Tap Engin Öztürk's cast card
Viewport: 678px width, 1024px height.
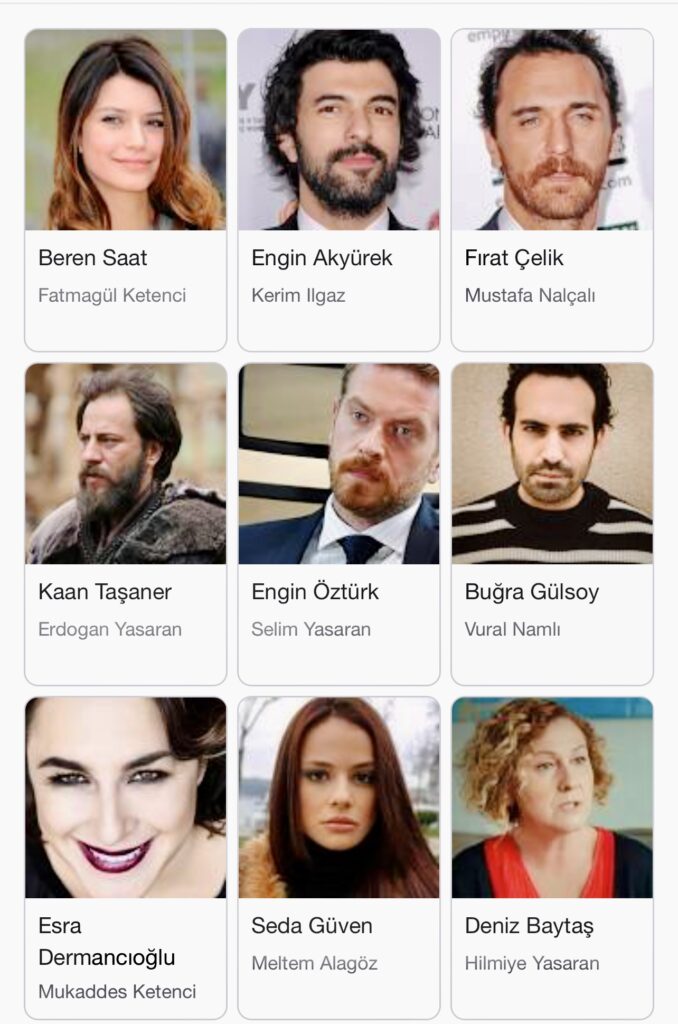click(x=338, y=524)
